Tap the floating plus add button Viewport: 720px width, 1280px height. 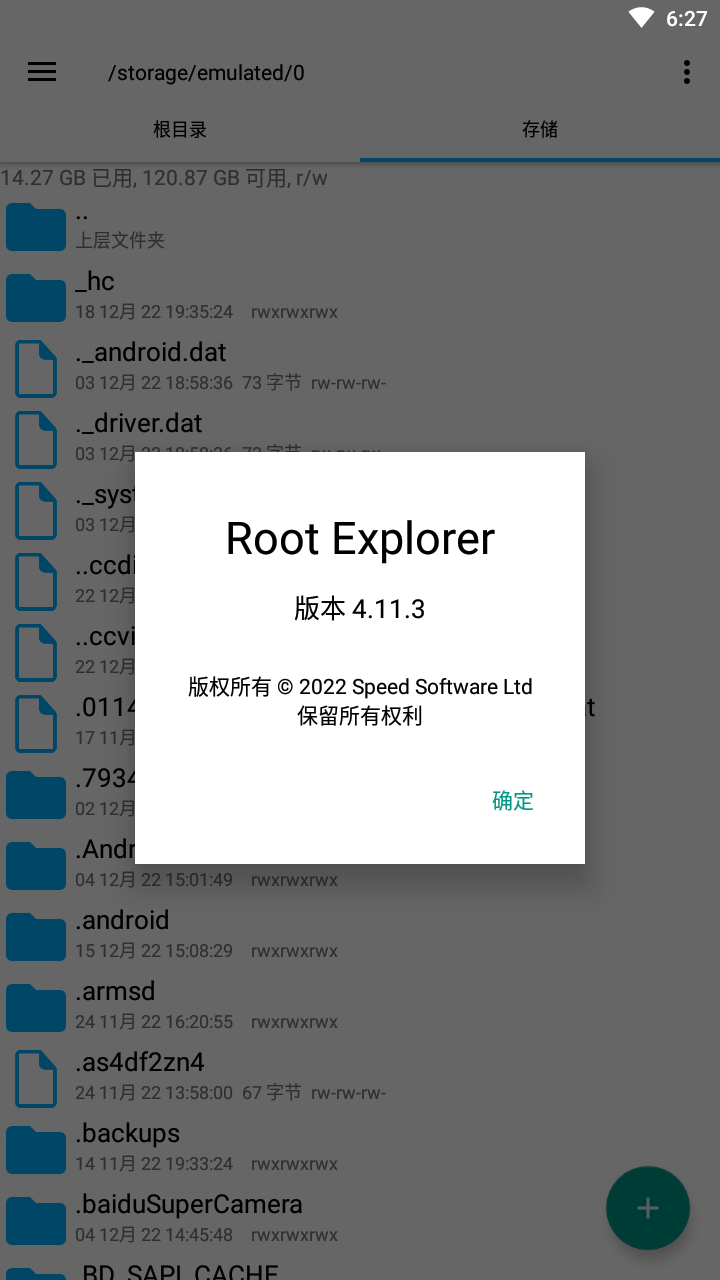coord(648,1208)
